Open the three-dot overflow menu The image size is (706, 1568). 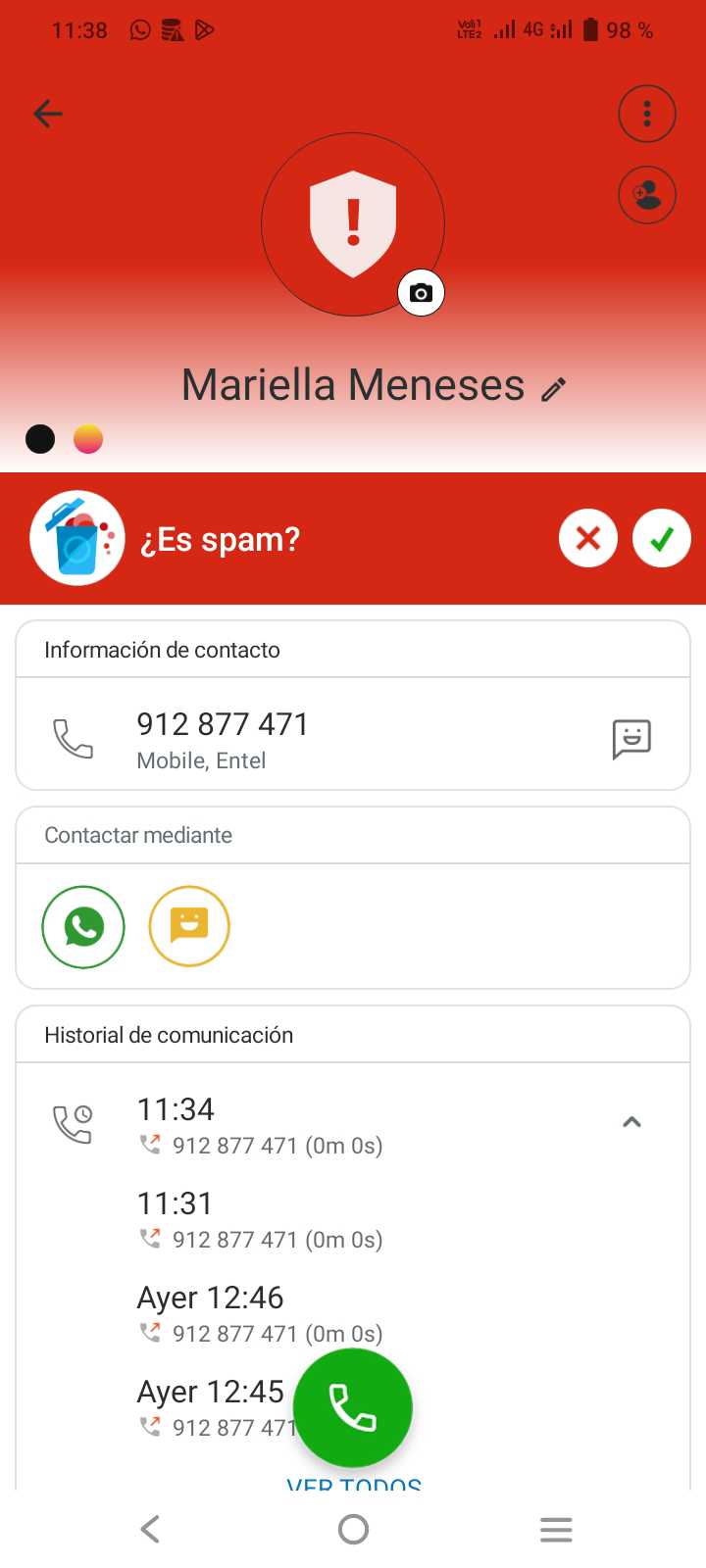tap(647, 114)
